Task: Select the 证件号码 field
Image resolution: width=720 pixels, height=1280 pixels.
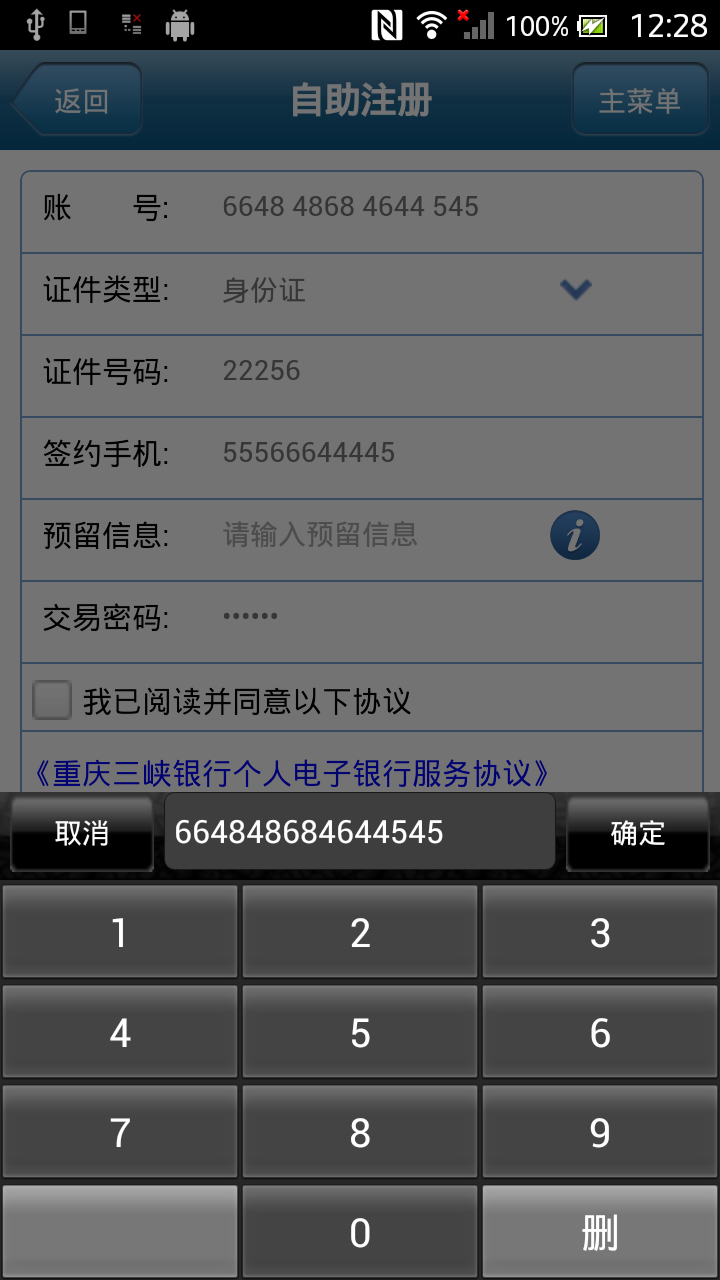Action: point(362,375)
